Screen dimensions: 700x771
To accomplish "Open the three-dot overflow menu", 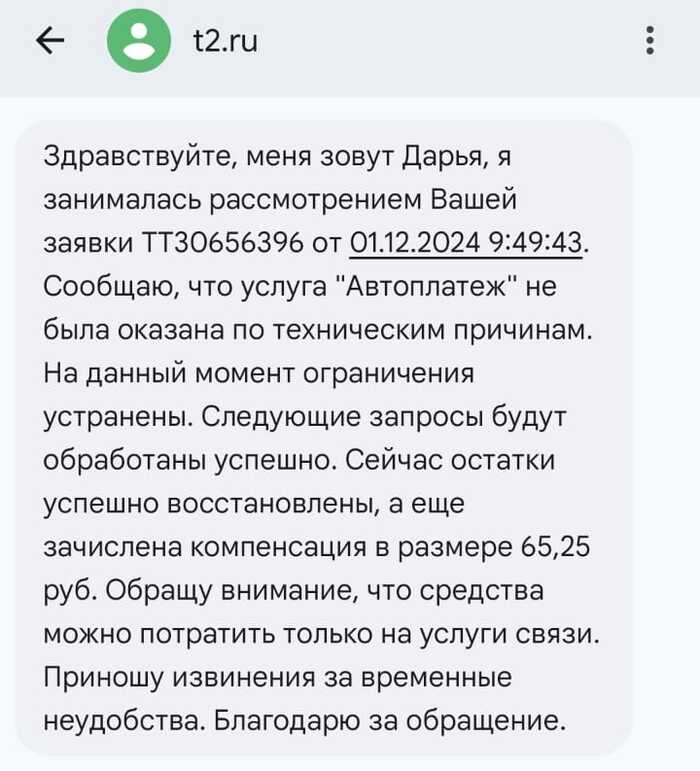I will tap(651, 40).
